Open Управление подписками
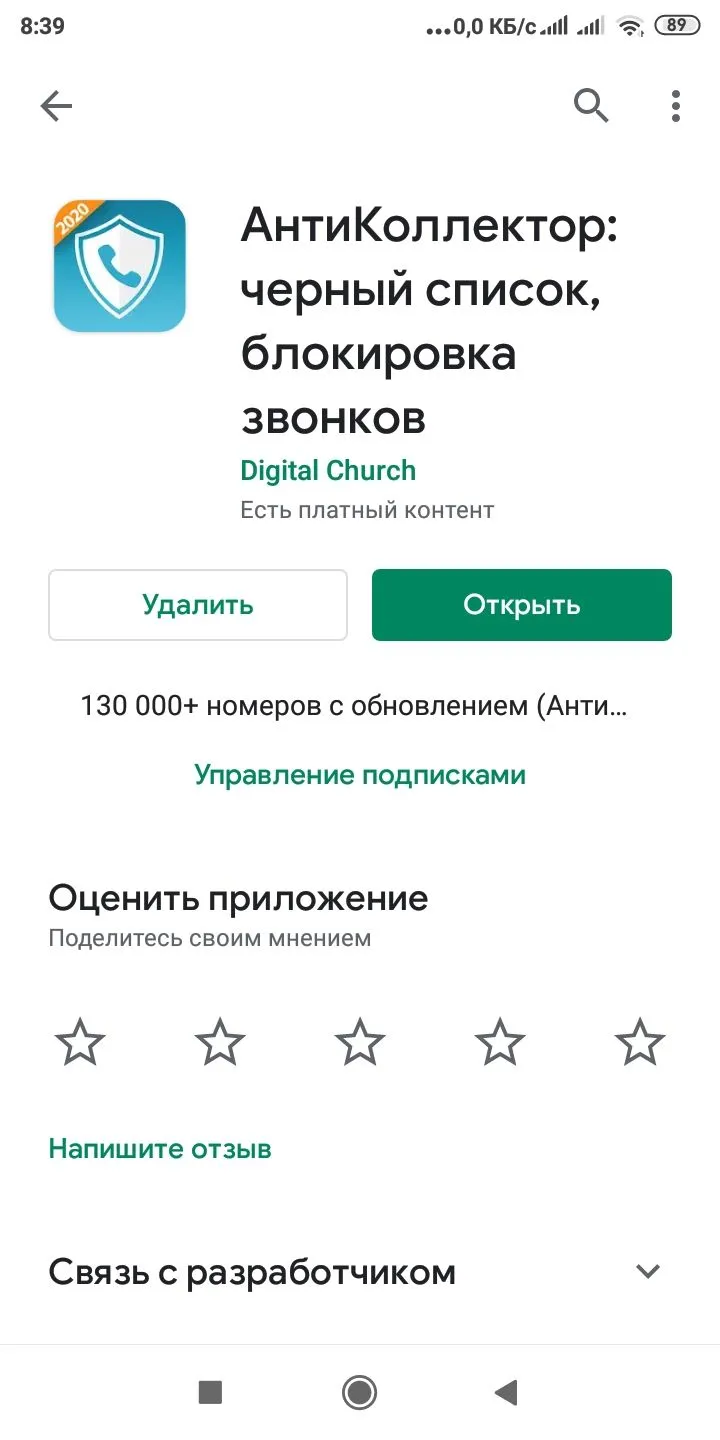The image size is (720, 1440). (359, 774)
